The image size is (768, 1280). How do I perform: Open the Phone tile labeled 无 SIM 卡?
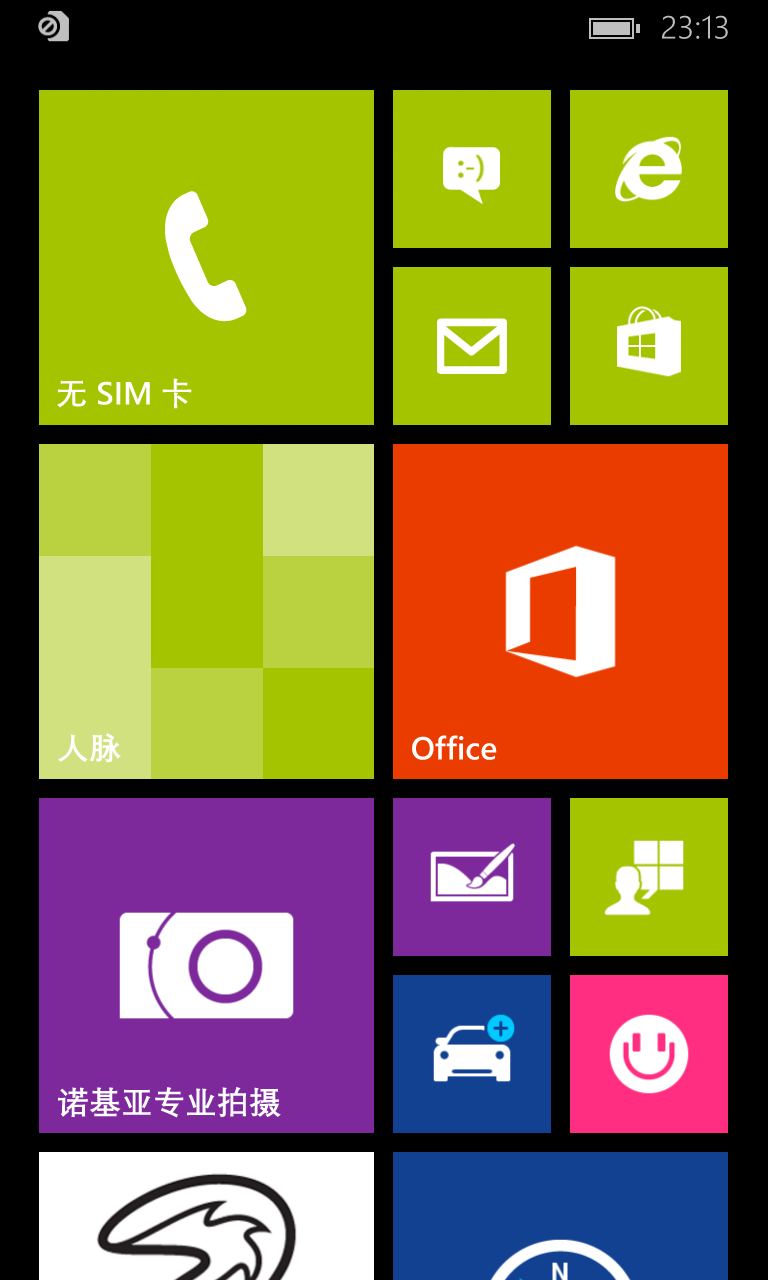pyautogui.click(x=206, y=257)
